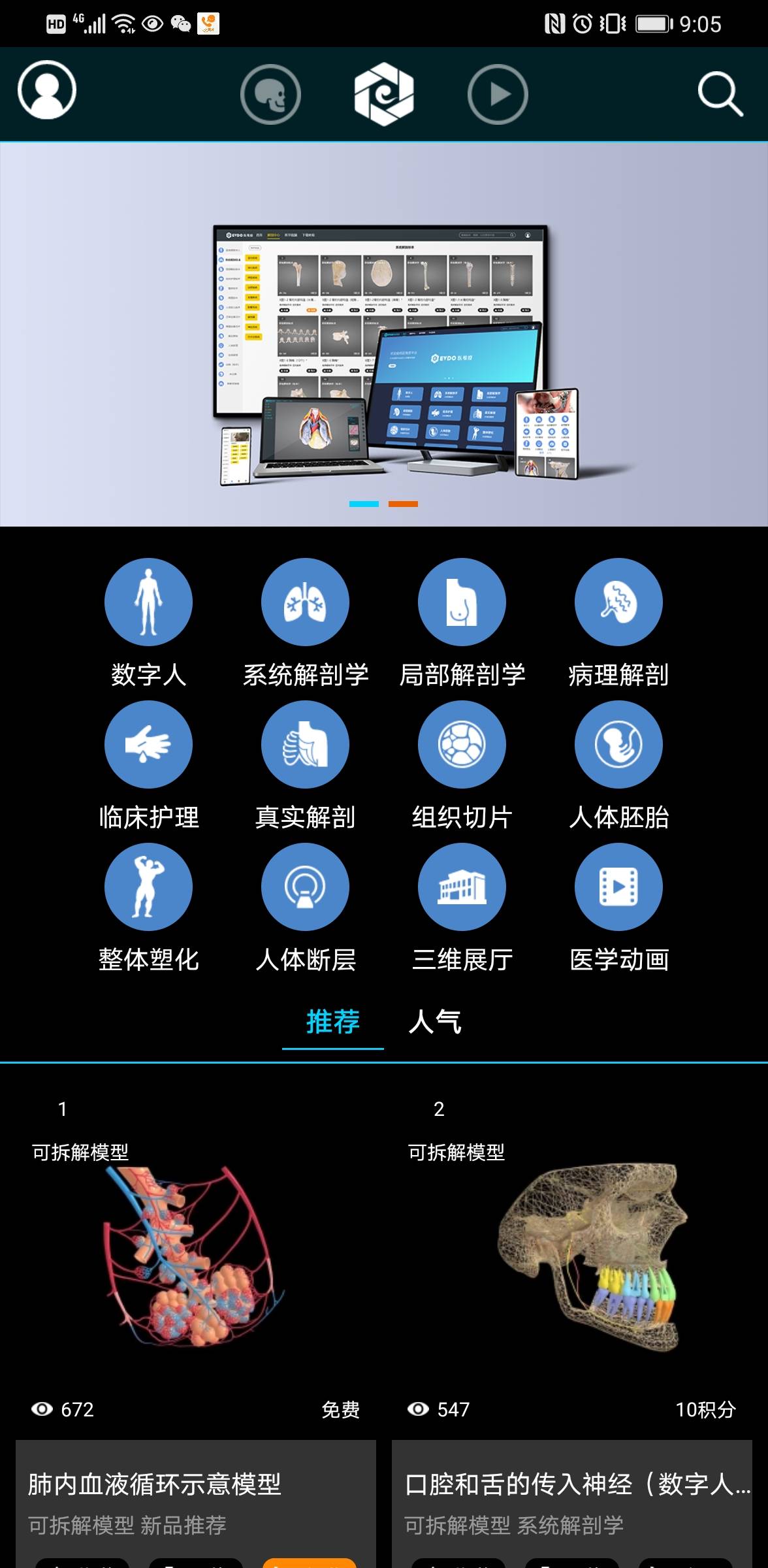Select the center home logo tab
The width and height of the screenshot is (768, 1568).
[x=384, y=94]
